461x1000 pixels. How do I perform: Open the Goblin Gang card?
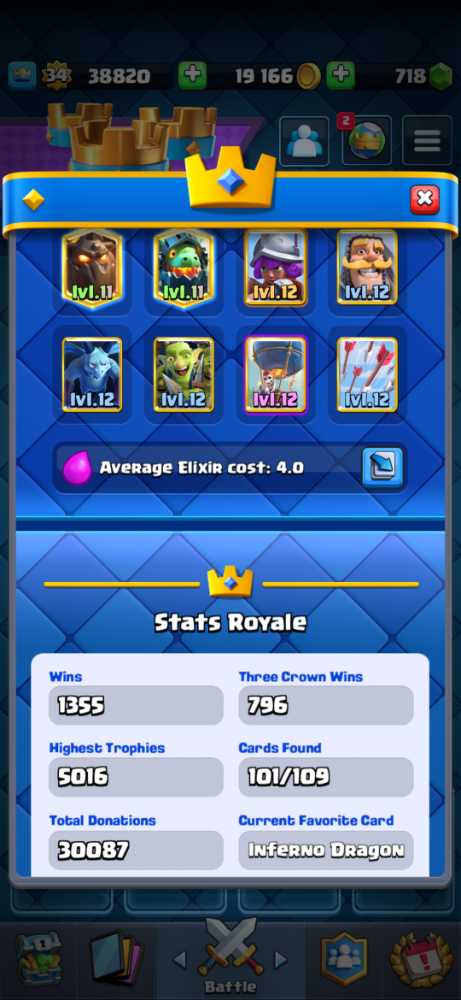[184, 375]
